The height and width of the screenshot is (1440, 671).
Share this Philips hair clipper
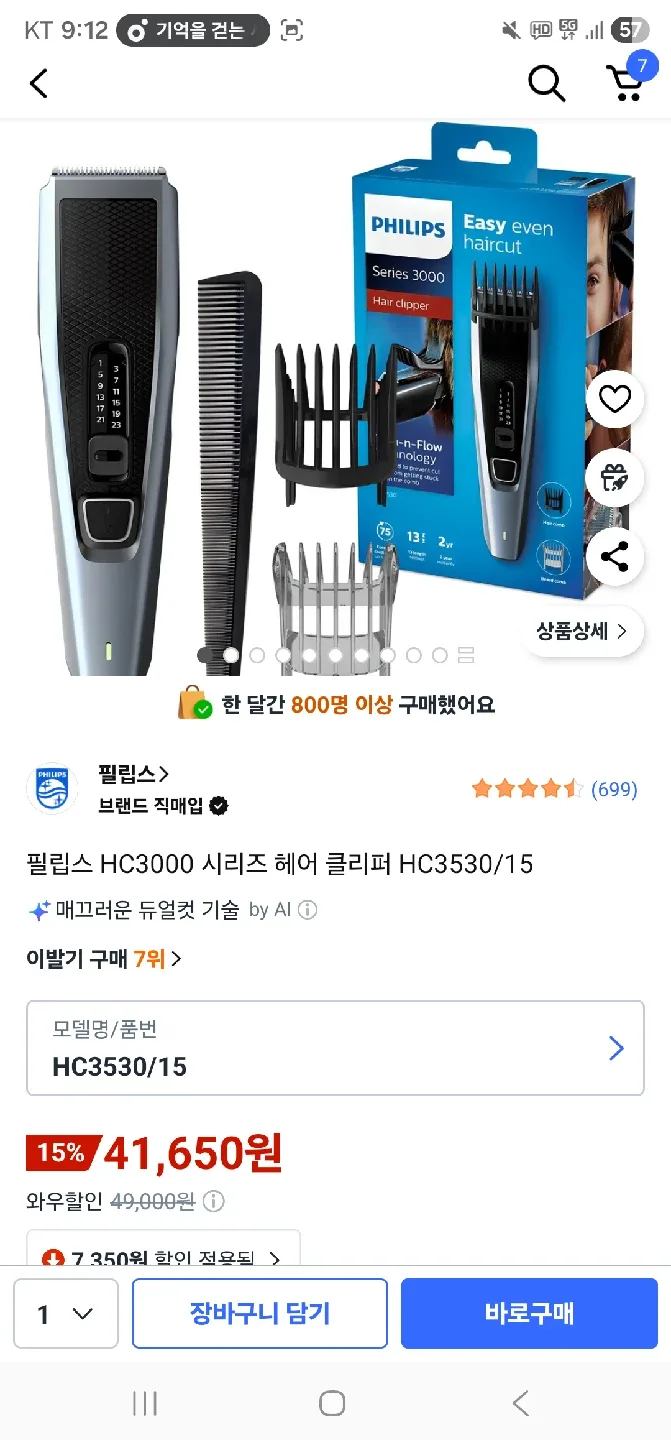(x=614, y=556)
